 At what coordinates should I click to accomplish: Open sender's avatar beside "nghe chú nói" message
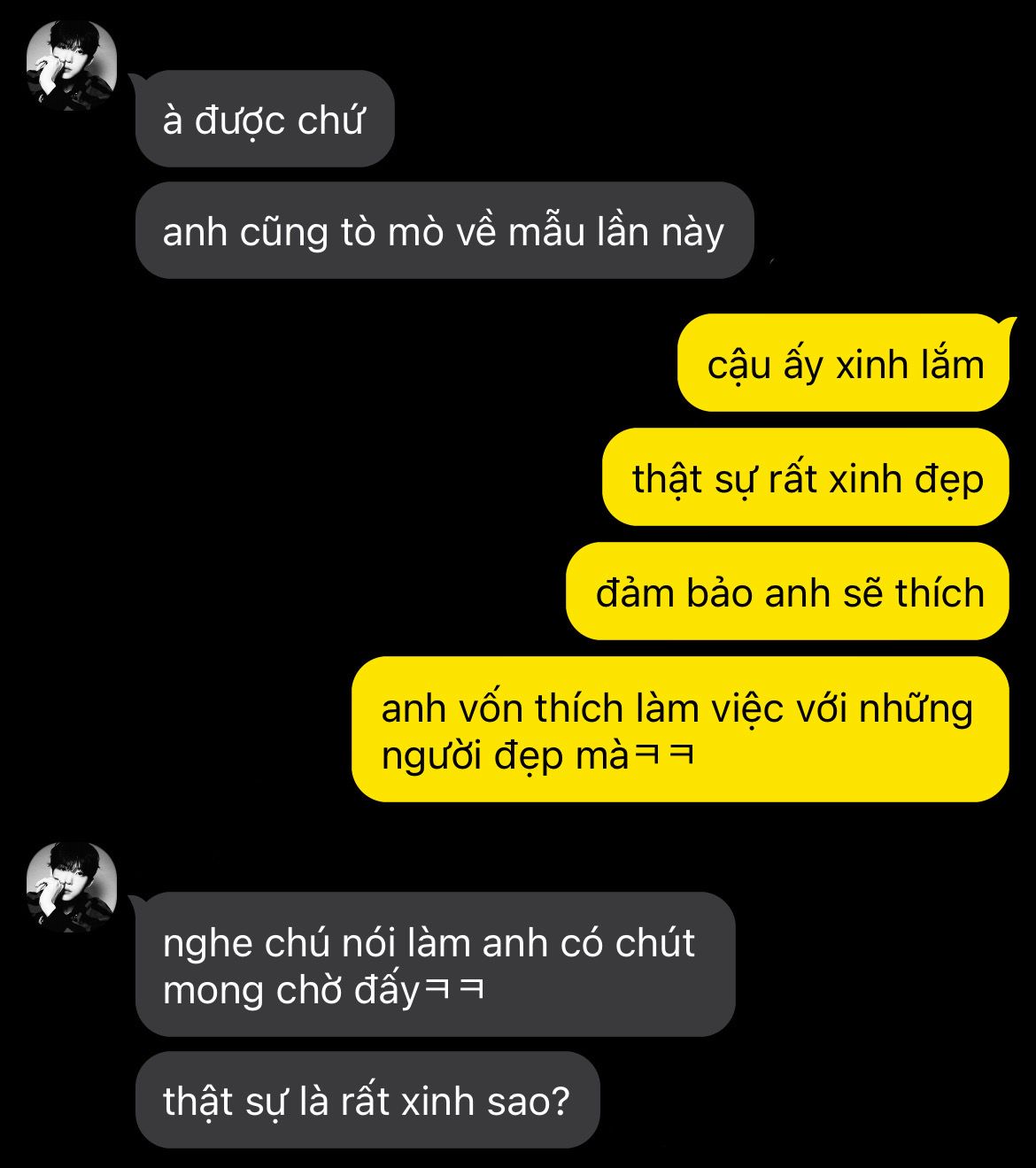[72, 887]
